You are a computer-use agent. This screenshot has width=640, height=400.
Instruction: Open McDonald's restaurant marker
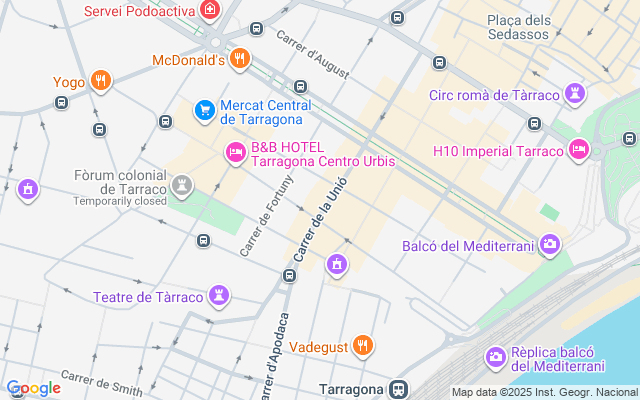238,59
